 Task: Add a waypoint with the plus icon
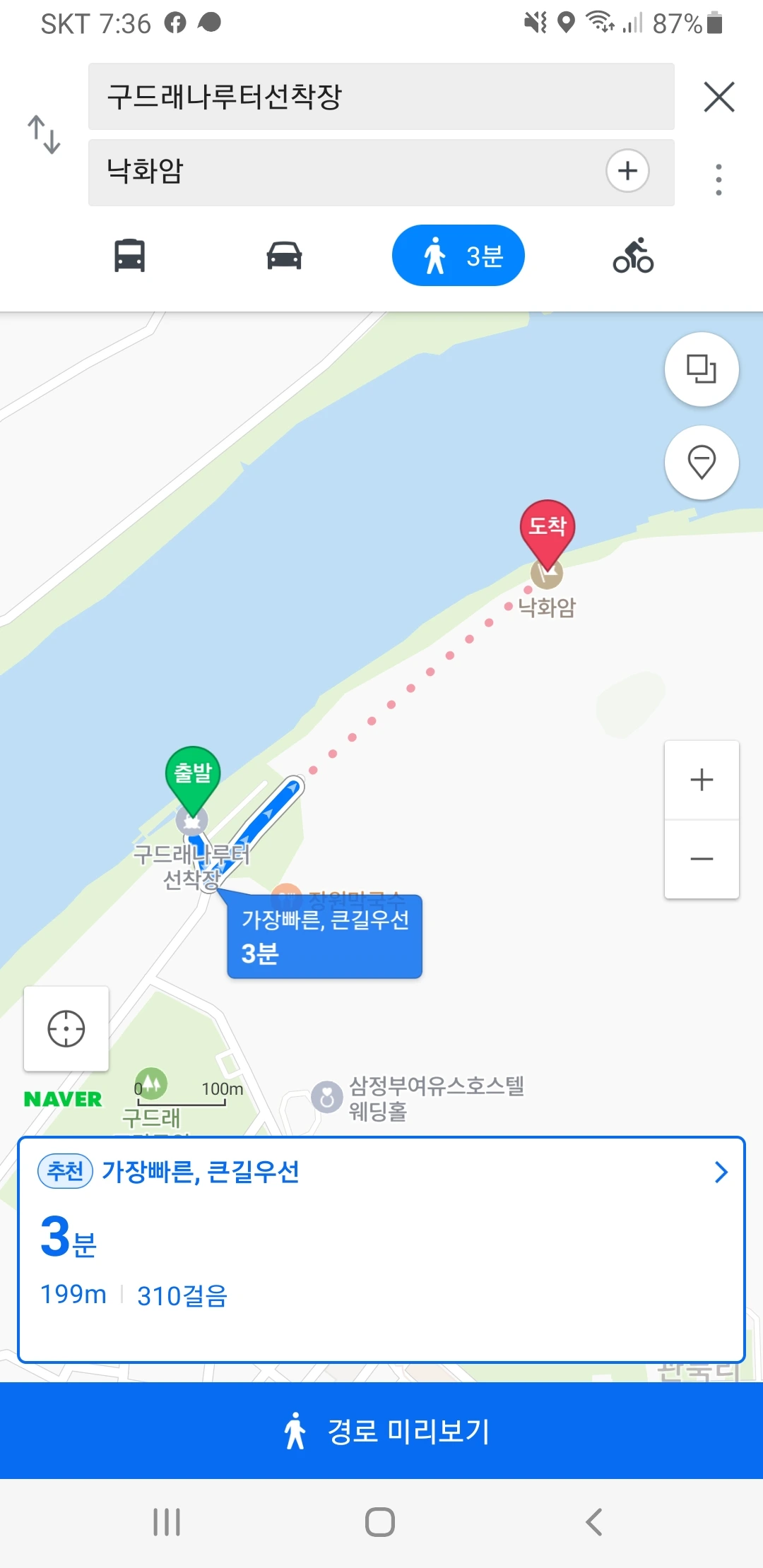coord(627,171)
